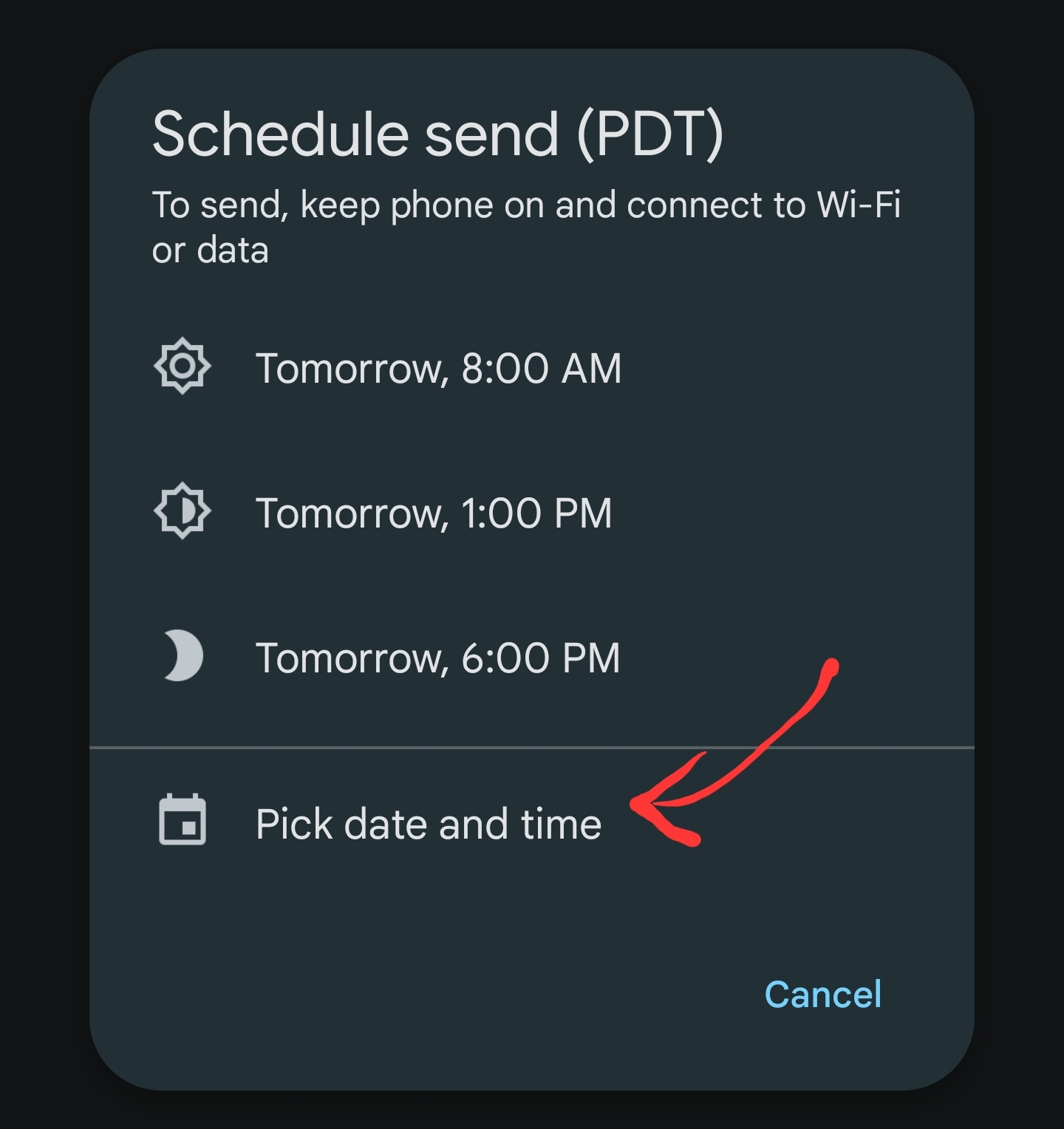1064x1129 pixels.
Task: Choose Tomorrow, 1:00 PM option
Action: coord(434,512)
